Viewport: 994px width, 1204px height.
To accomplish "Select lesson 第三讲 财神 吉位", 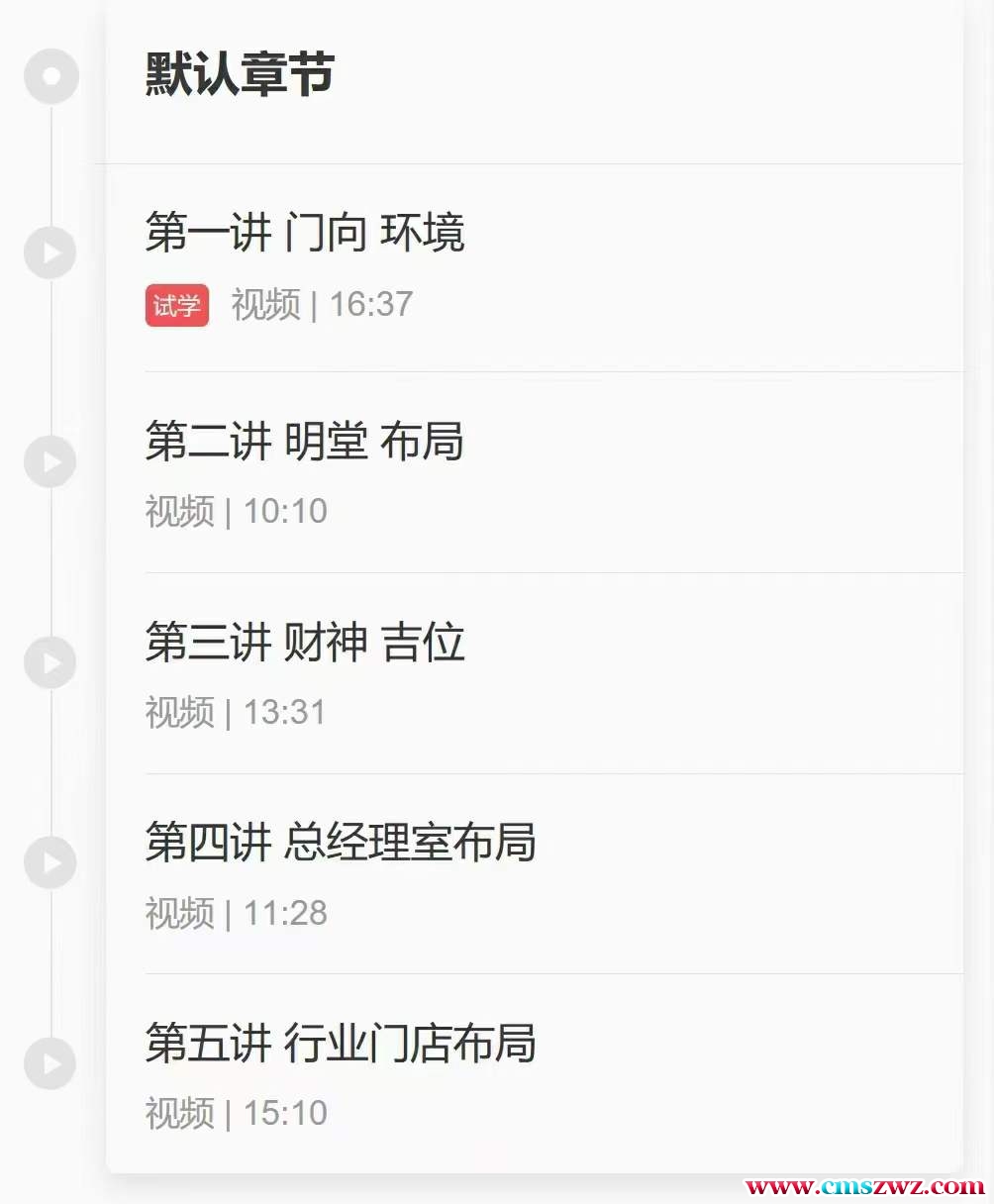I will coord(305,643).
